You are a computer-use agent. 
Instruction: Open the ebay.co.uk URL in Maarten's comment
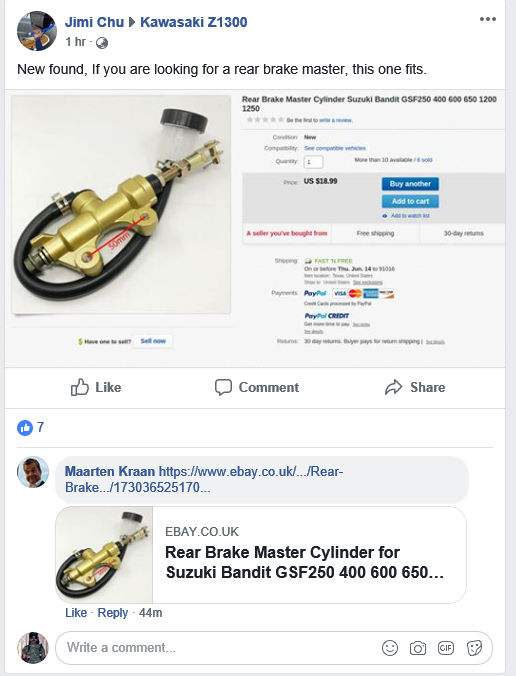coord(204,479)
